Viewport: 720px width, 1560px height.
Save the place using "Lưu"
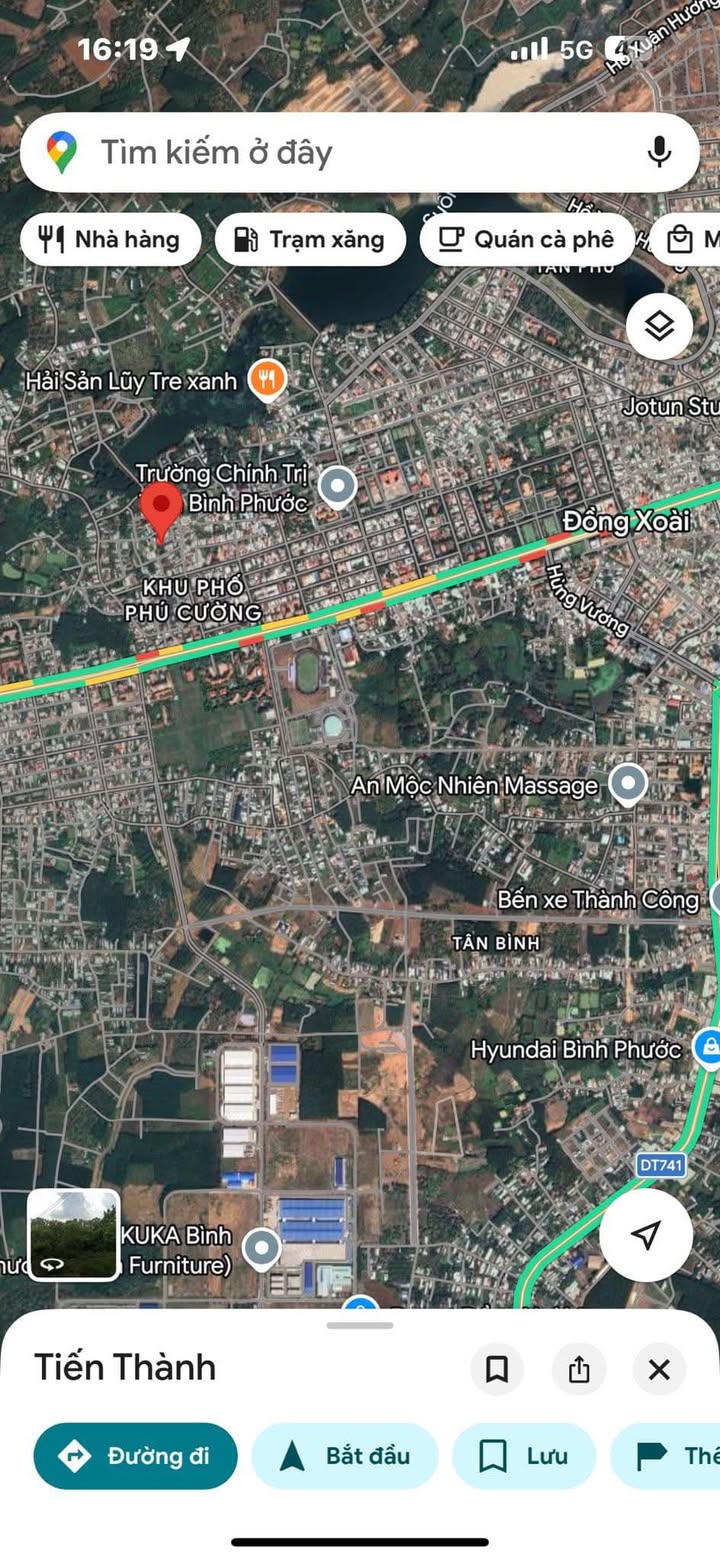tap(524, 1456)
